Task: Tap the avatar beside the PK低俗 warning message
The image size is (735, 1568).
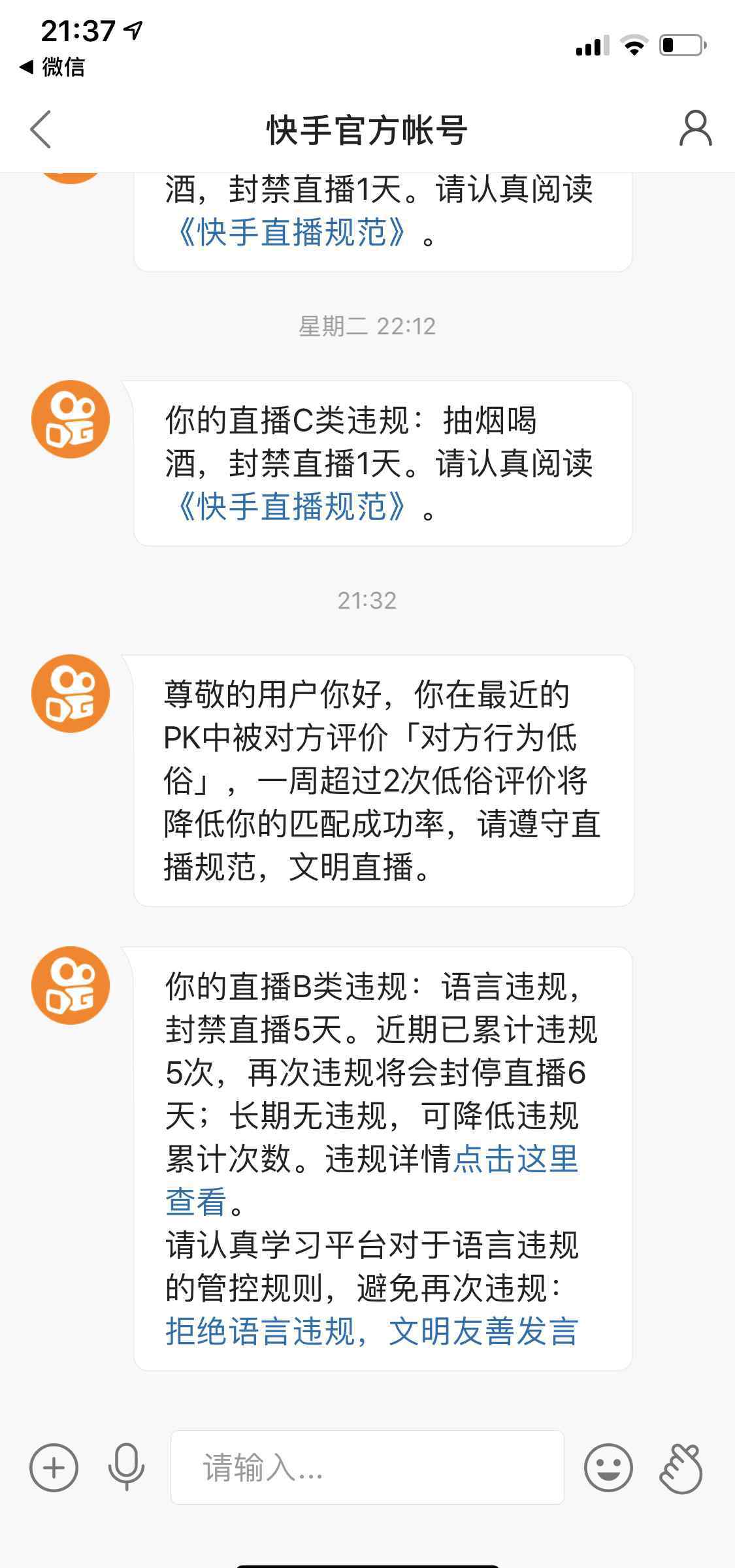Action: [x=71, y=694]
